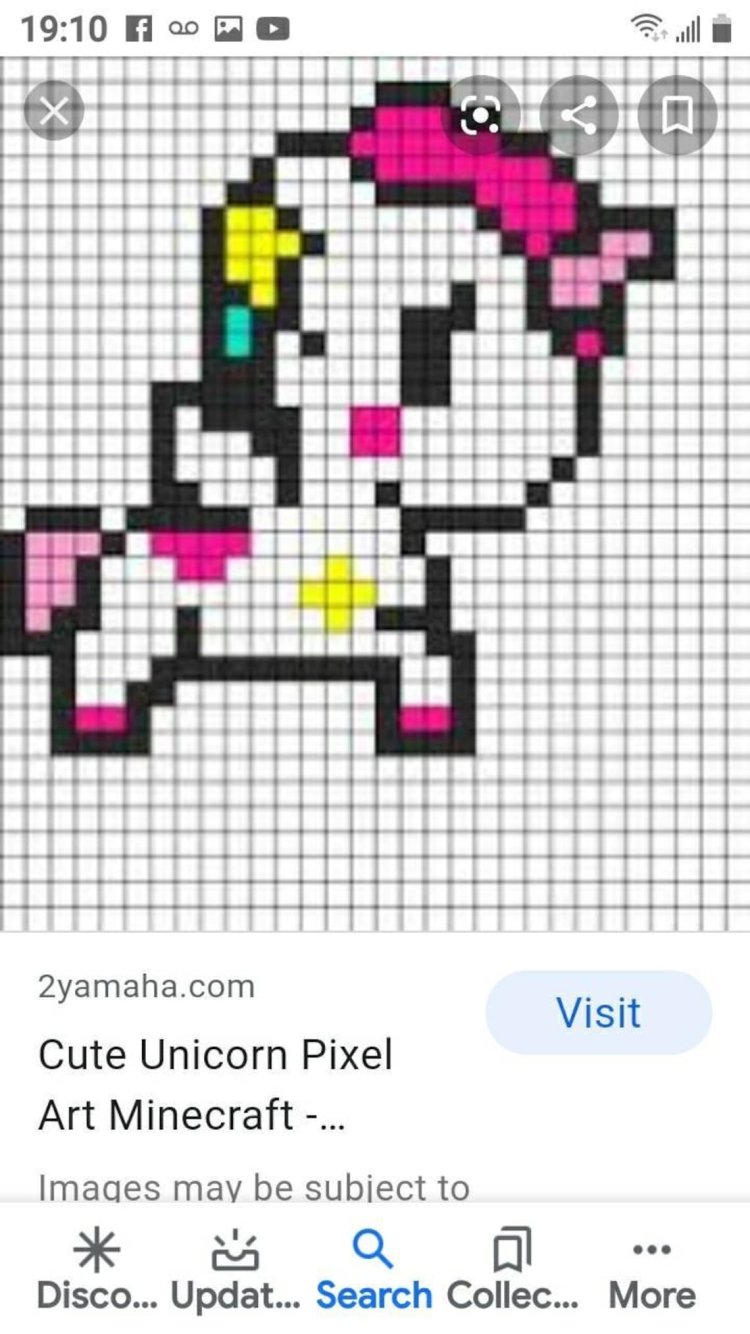750x1334 pixels.
Task: Save image to a collection
Action: point(677,117)
